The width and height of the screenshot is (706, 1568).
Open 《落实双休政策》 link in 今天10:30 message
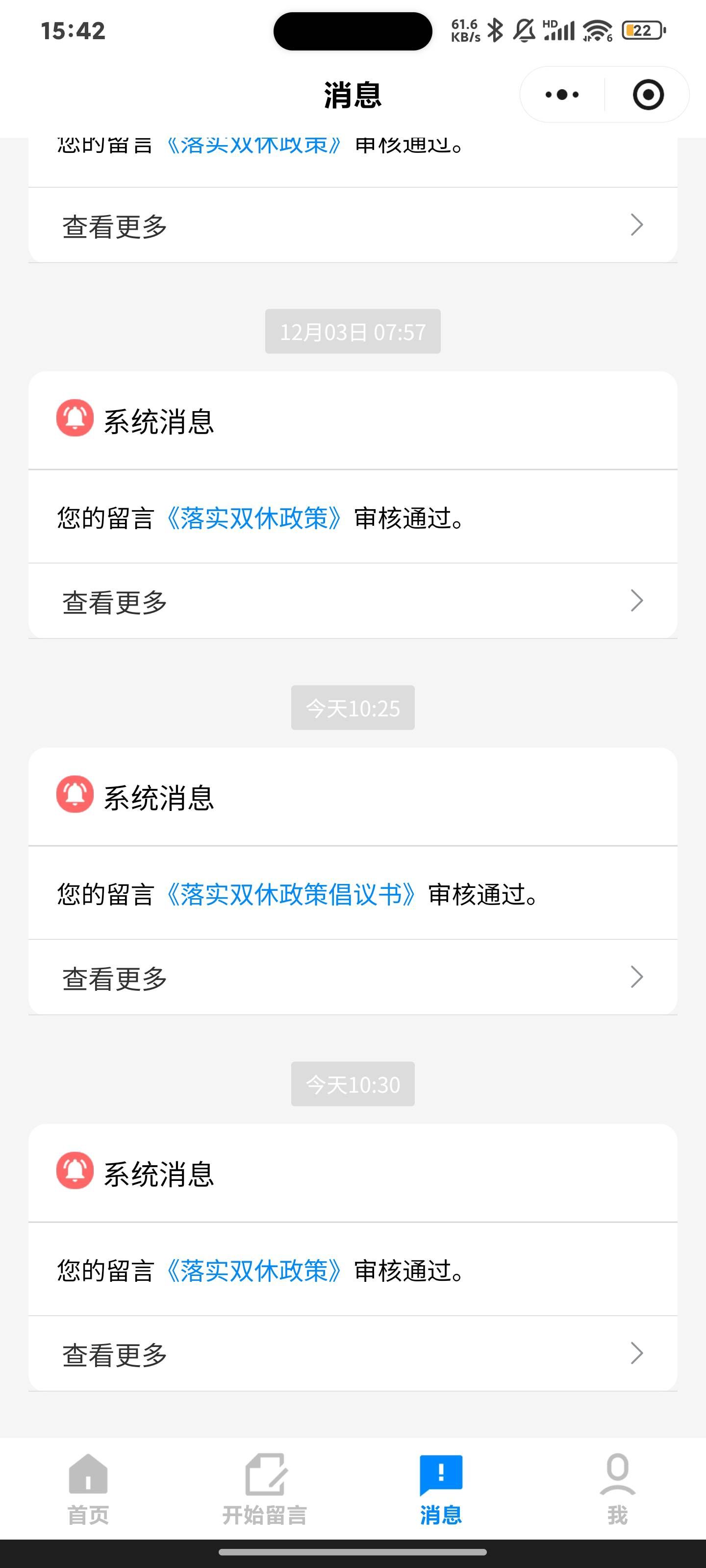click(254, 1271)
